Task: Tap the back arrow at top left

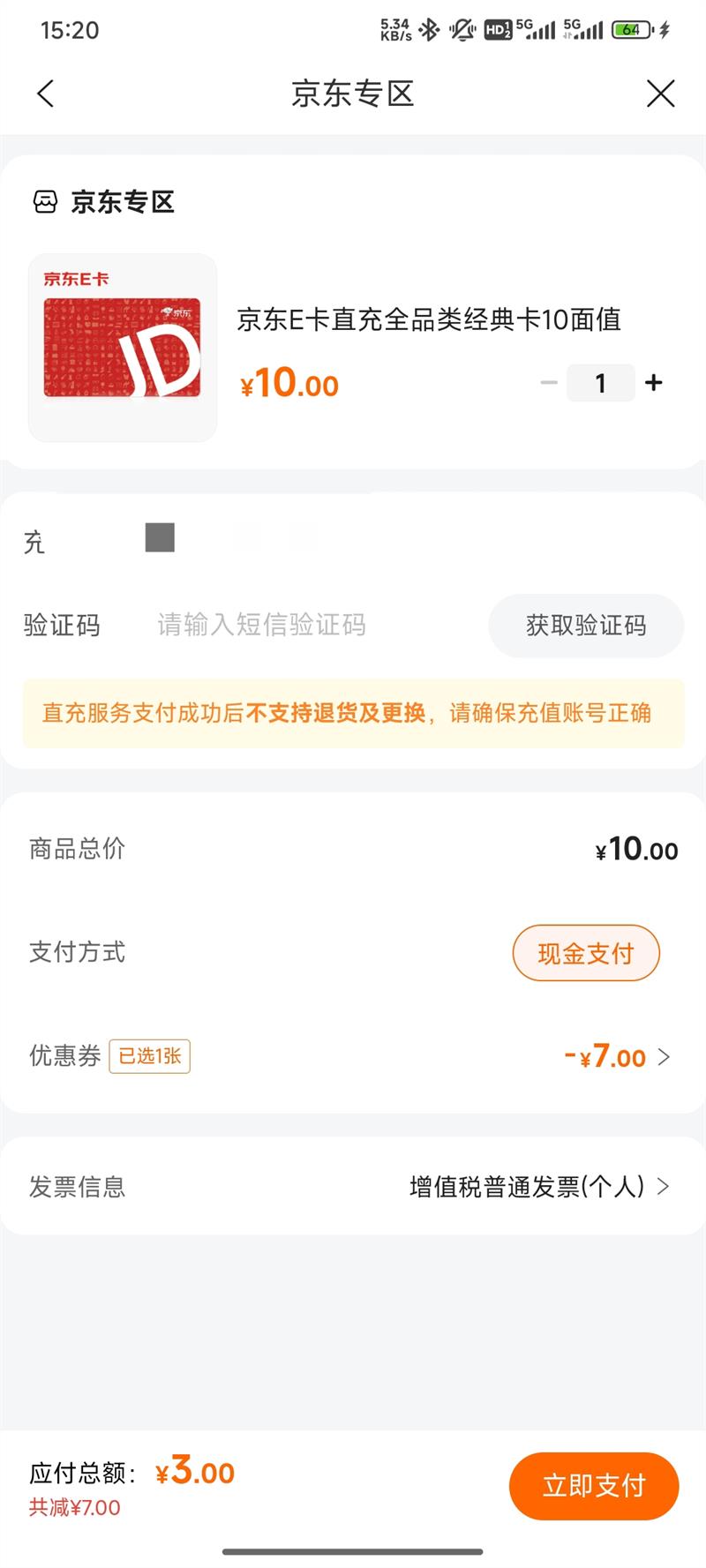Action: point(46,94)
